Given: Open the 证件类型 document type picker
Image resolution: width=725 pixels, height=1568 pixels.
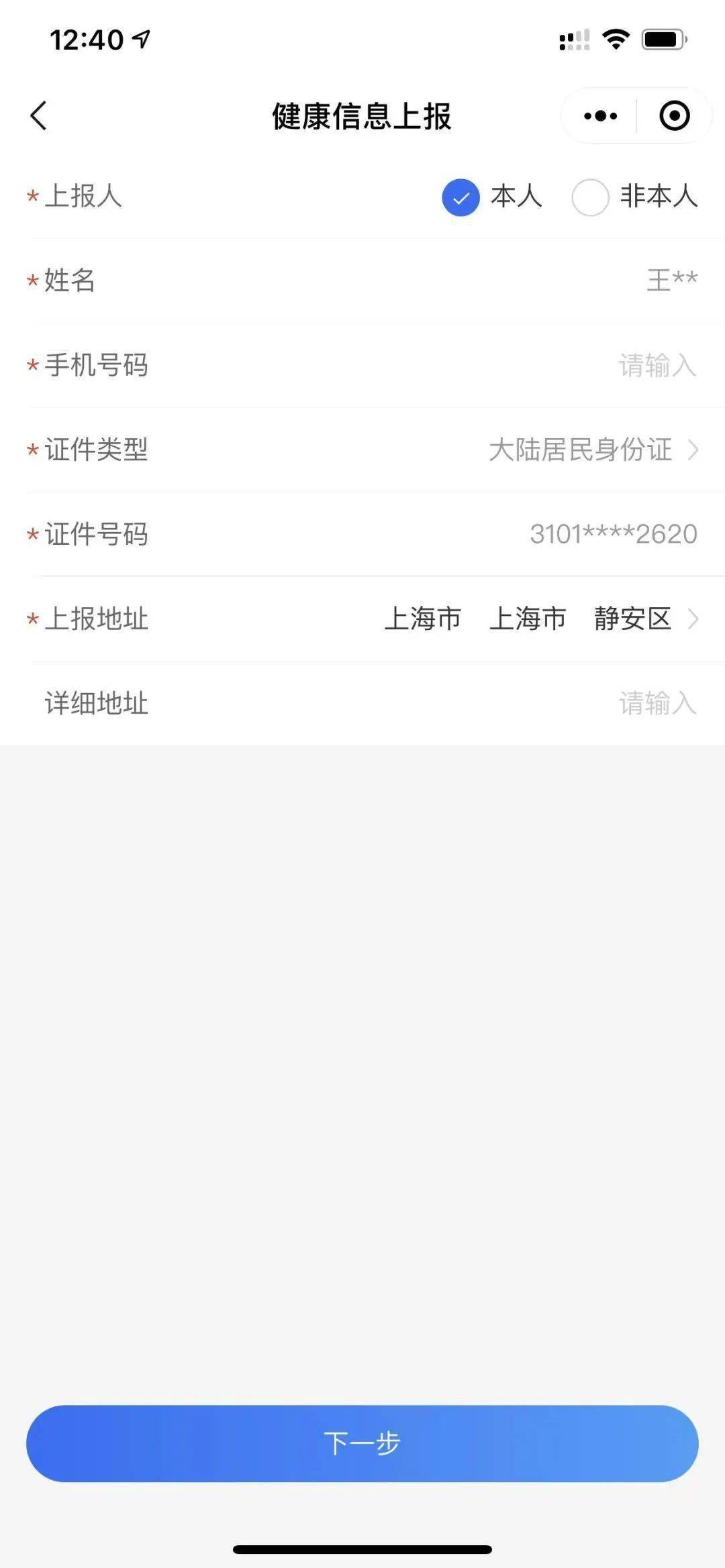Looking at the screenshot, I should point(581,450).
